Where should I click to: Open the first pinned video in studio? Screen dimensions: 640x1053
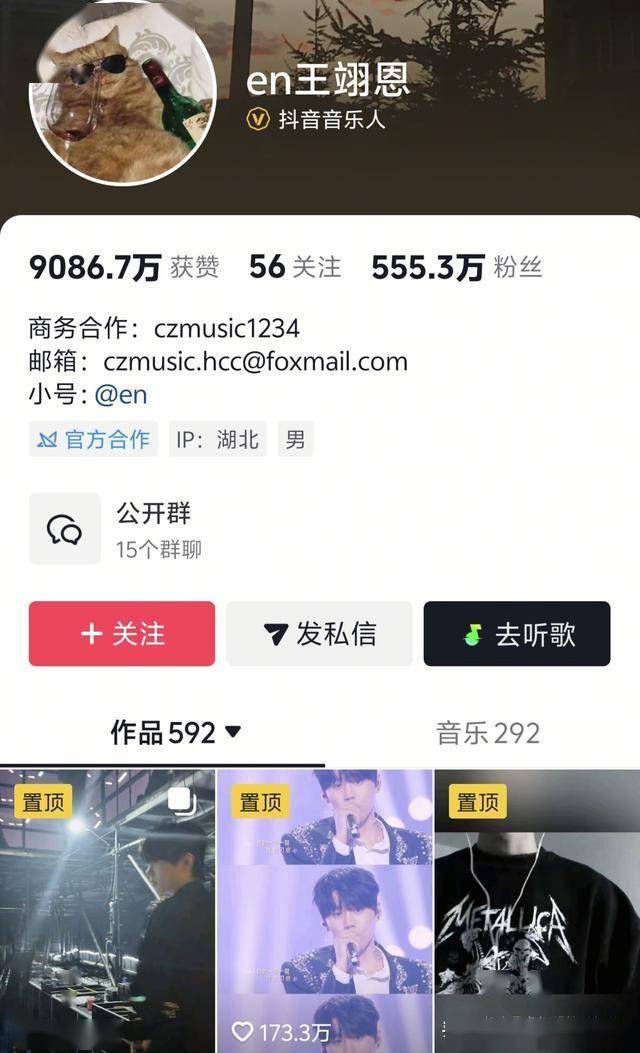click(107, 910)
